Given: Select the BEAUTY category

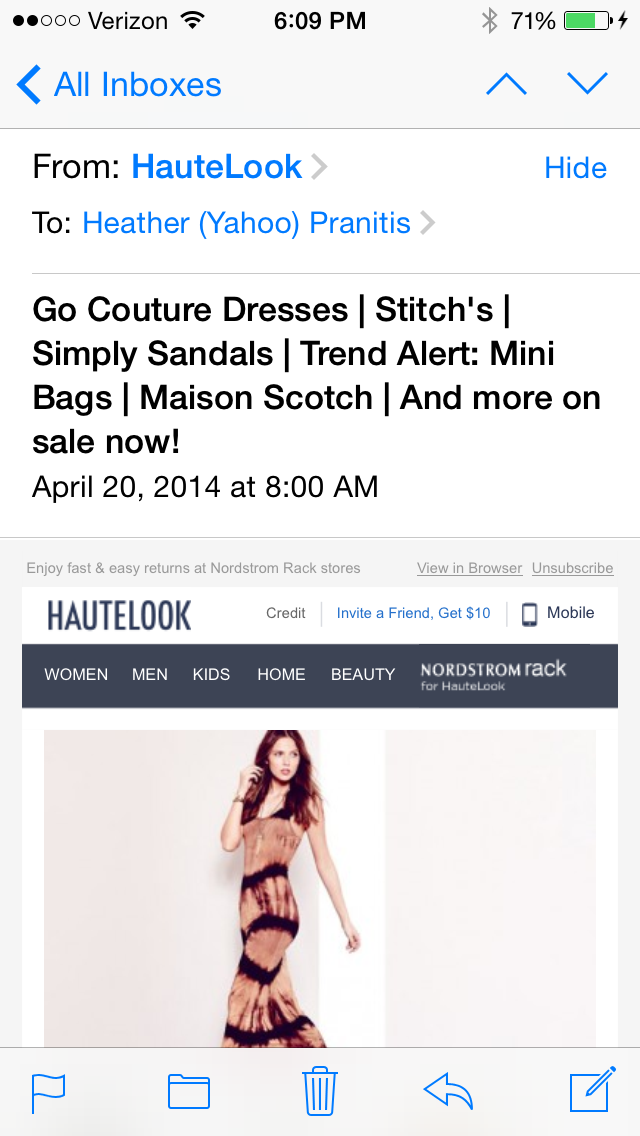Looking at the screenshot, I should [x=363, y=675].
